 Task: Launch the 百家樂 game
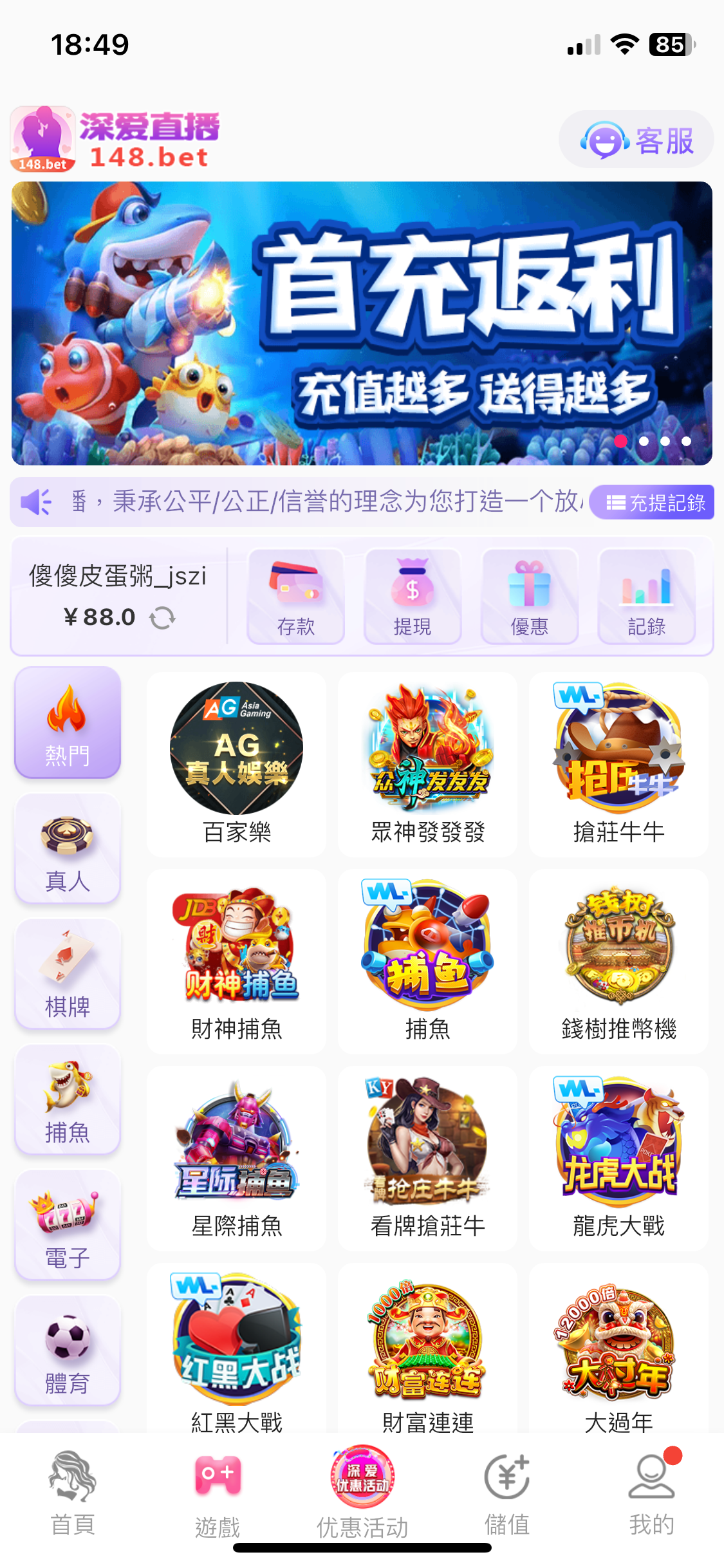point(236,764)
